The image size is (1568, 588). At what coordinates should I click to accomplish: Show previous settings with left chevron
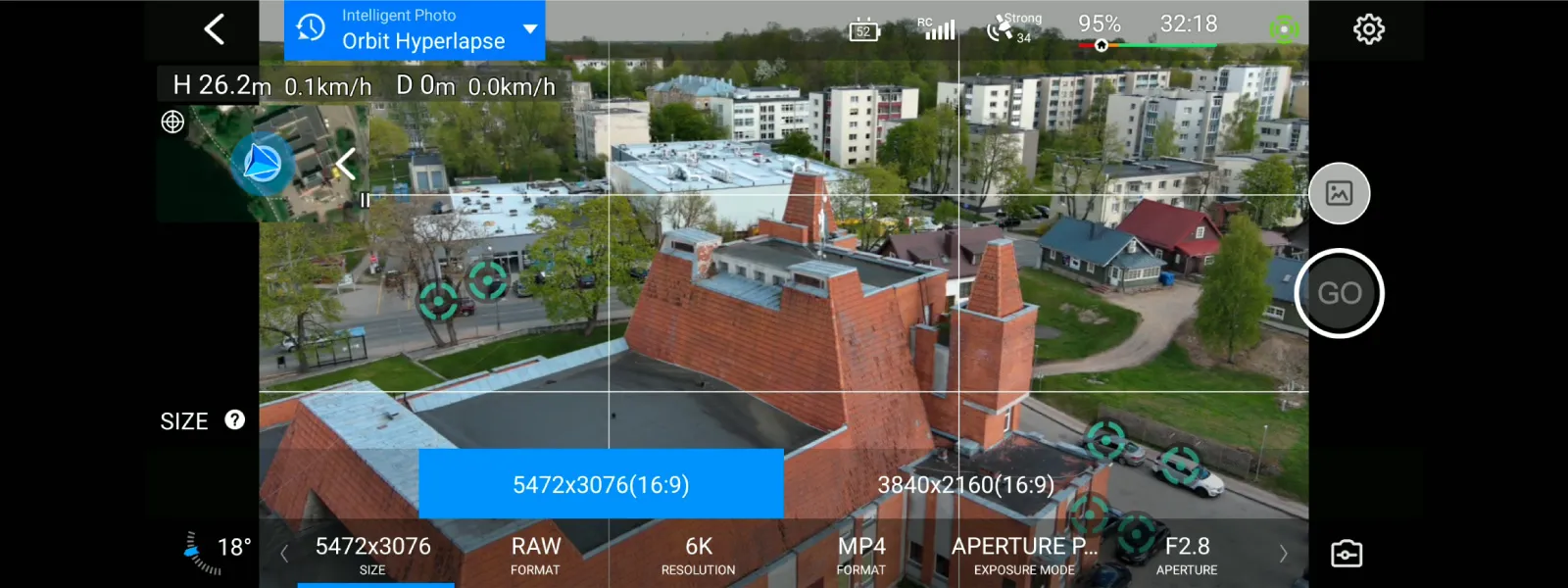coord(284,554)
